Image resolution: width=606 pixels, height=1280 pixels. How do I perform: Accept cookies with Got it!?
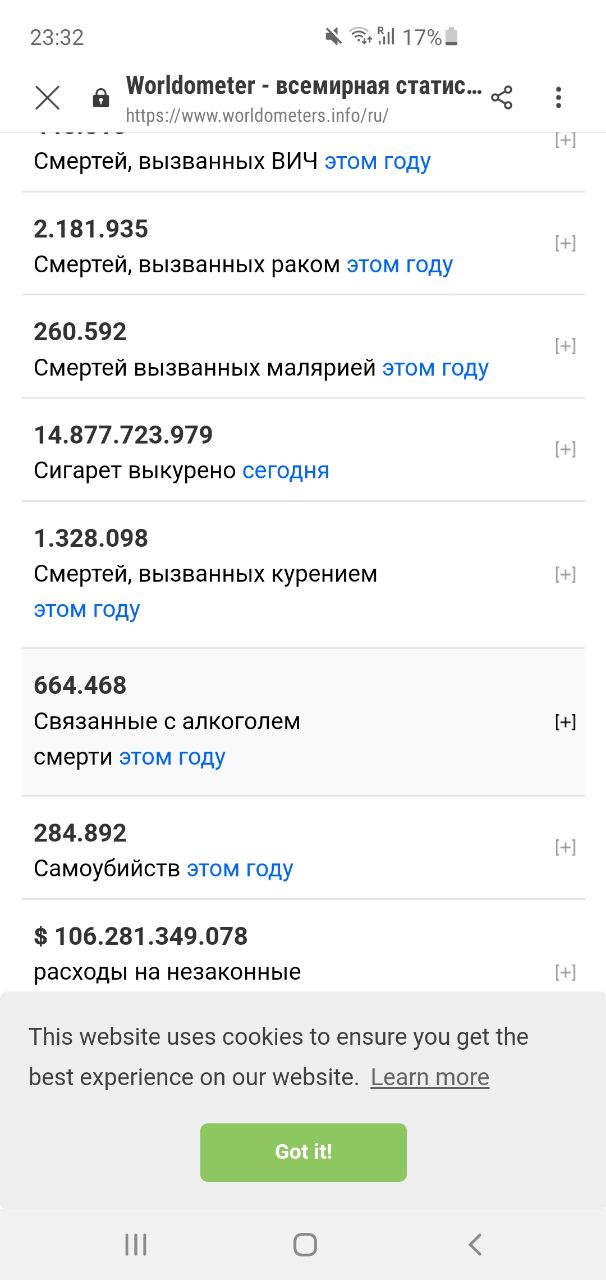point(303,1152)
